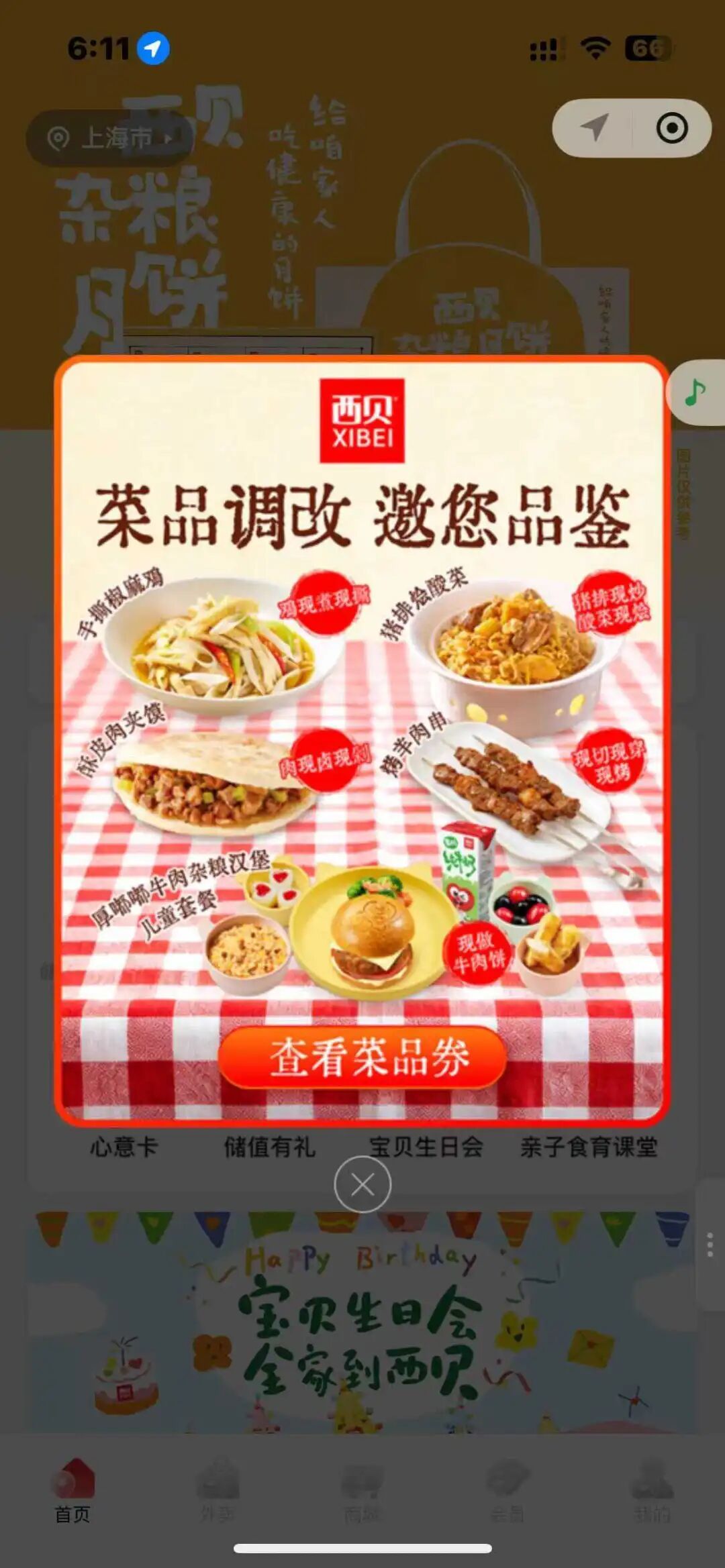Toggle the background music note icon
This screenshot has width=725, height=1568.
pos(696,392)
